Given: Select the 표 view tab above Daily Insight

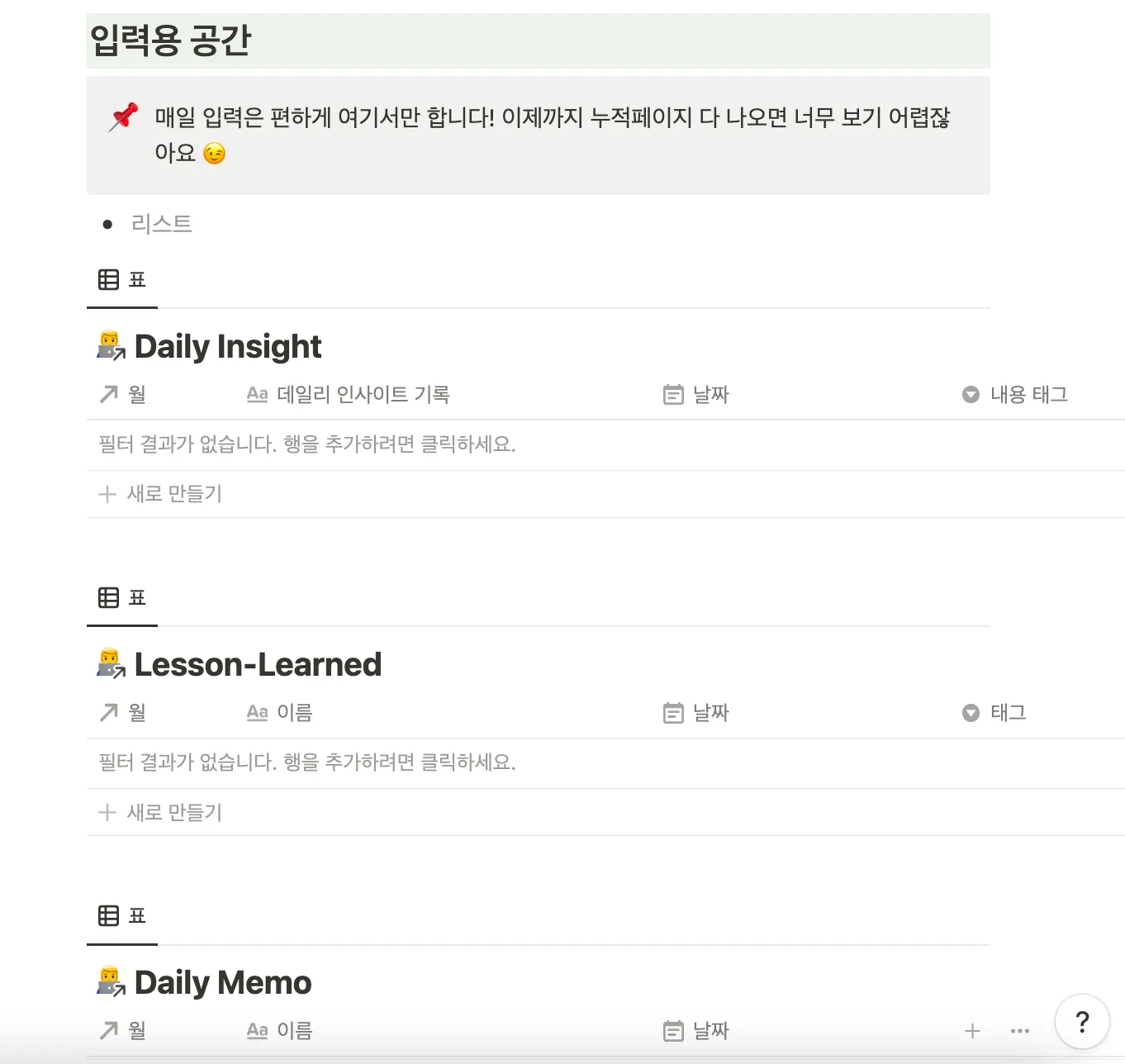Looking at the screenshot, I should point(122,280).
